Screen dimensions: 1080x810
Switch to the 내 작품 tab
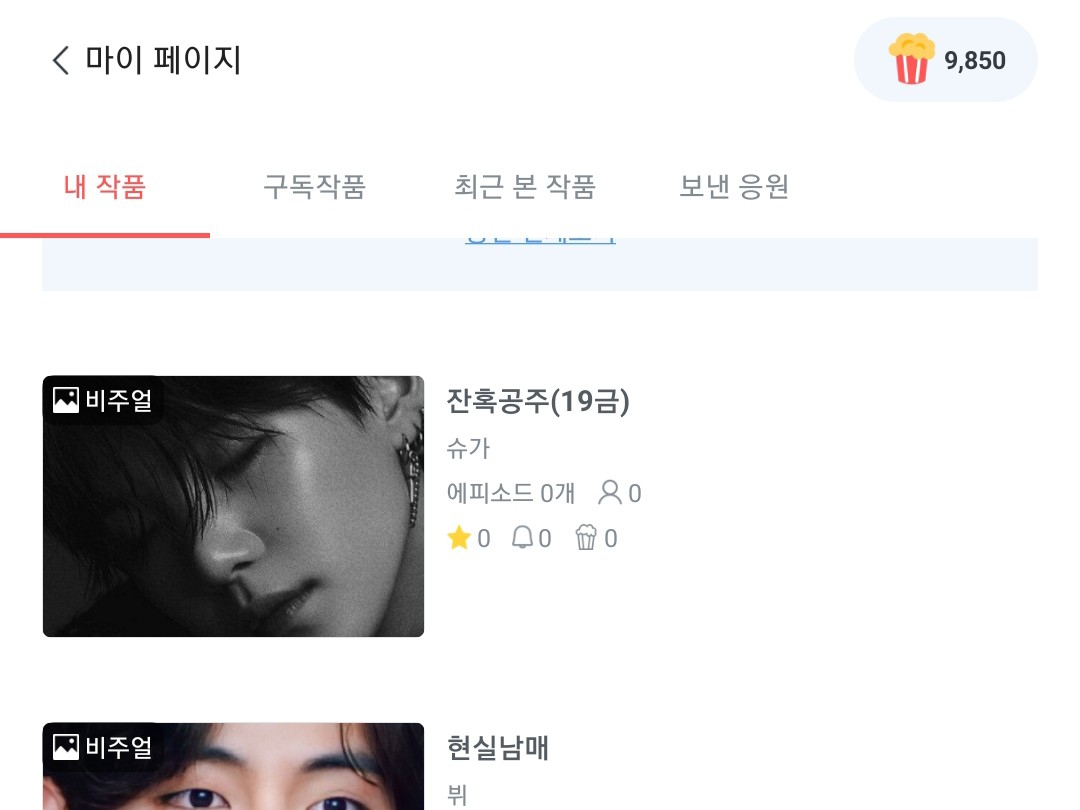pos(105,187)
